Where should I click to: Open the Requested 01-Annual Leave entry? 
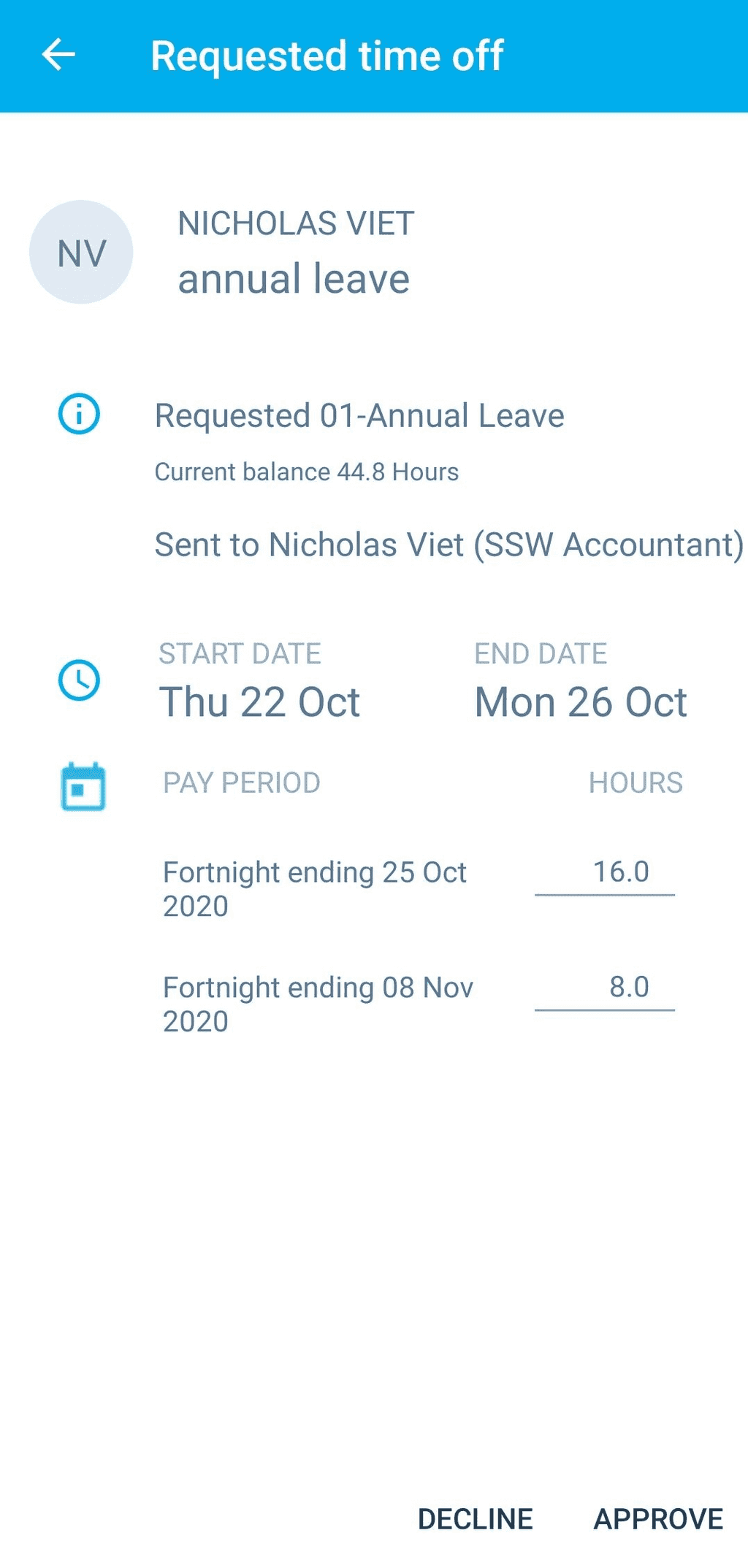point(359,415)
